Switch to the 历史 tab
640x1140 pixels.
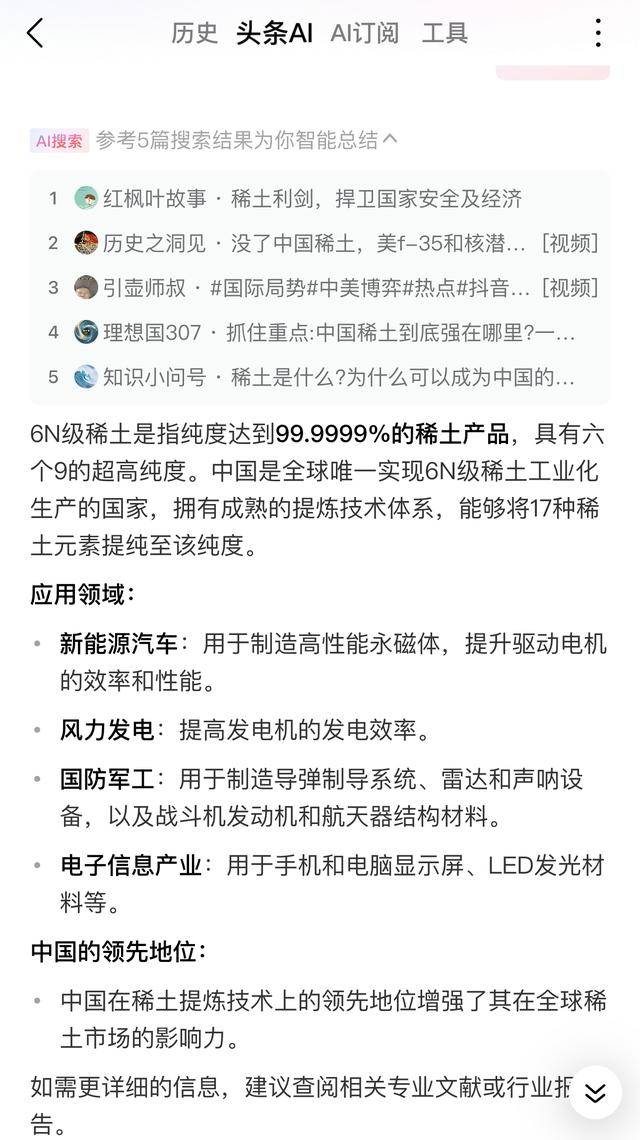(194, 33)
